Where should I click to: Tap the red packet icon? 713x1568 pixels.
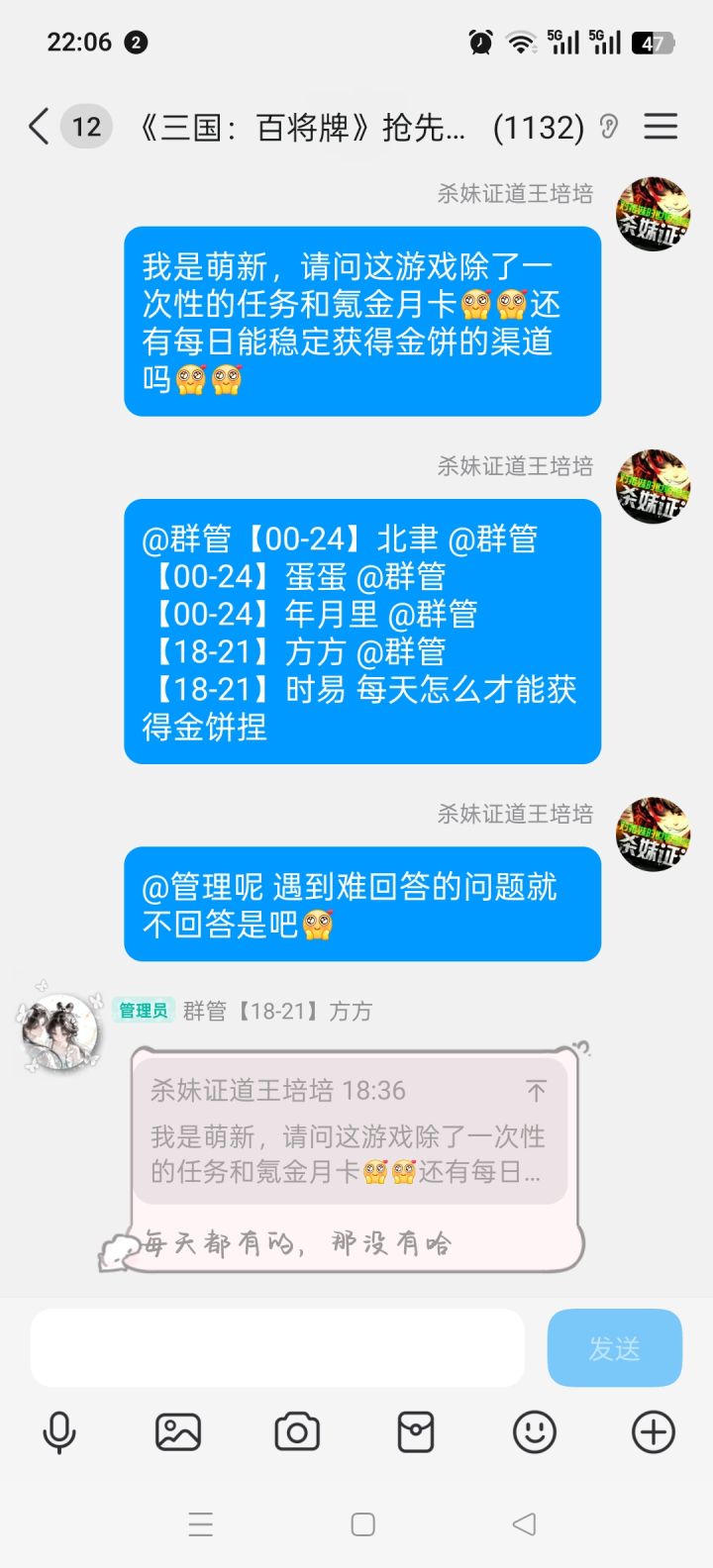coord(415,1431)
